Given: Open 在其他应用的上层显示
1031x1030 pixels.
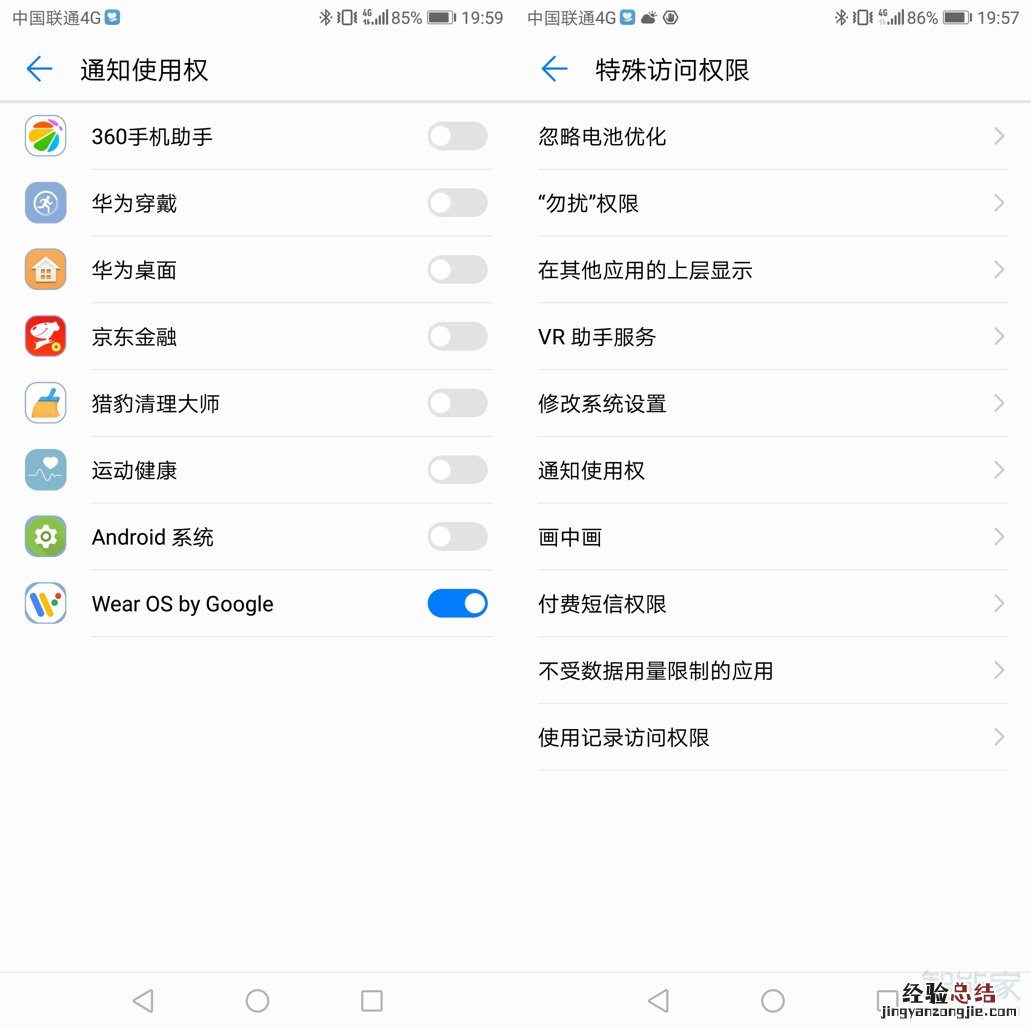Looking at the screenshot, I should 771,270.
